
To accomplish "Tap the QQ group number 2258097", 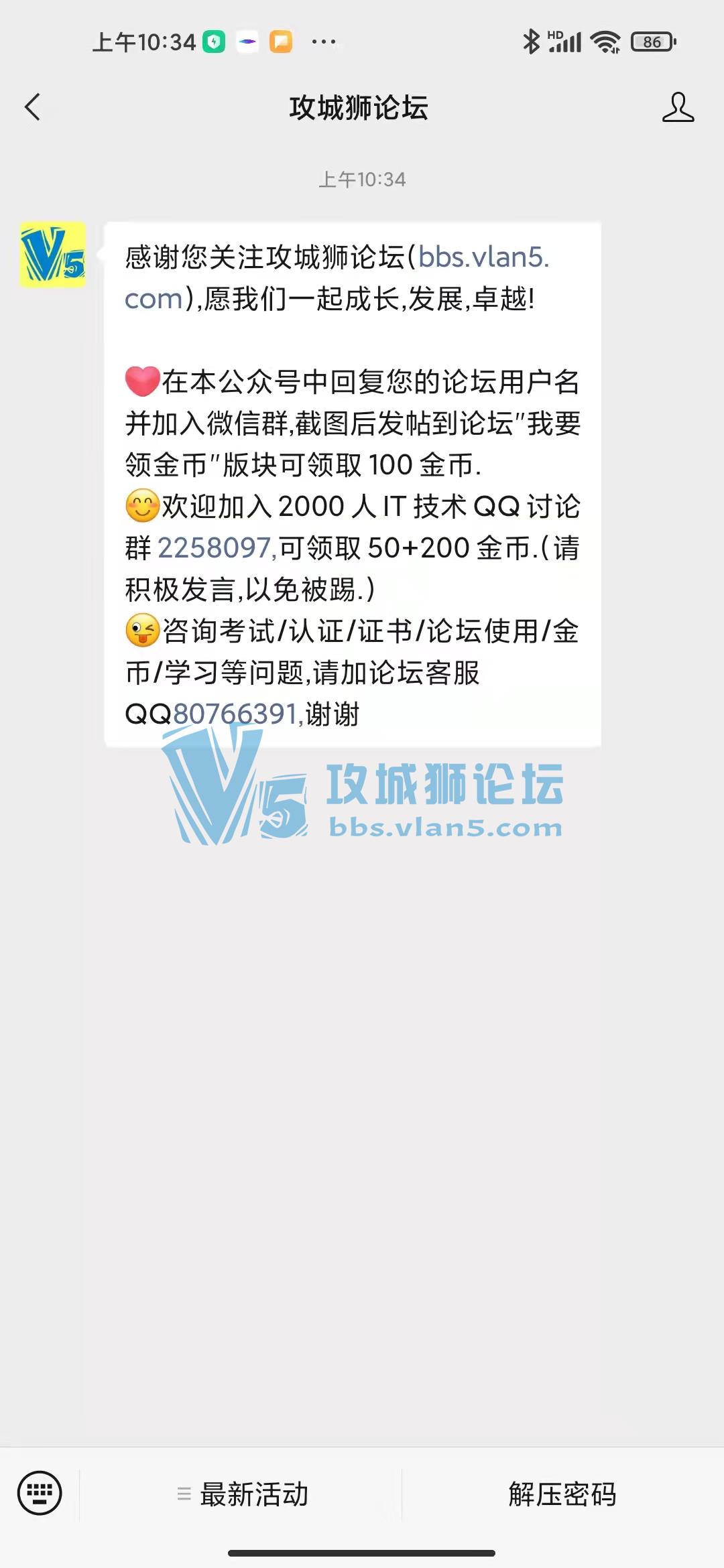I will tap(215, 548).
